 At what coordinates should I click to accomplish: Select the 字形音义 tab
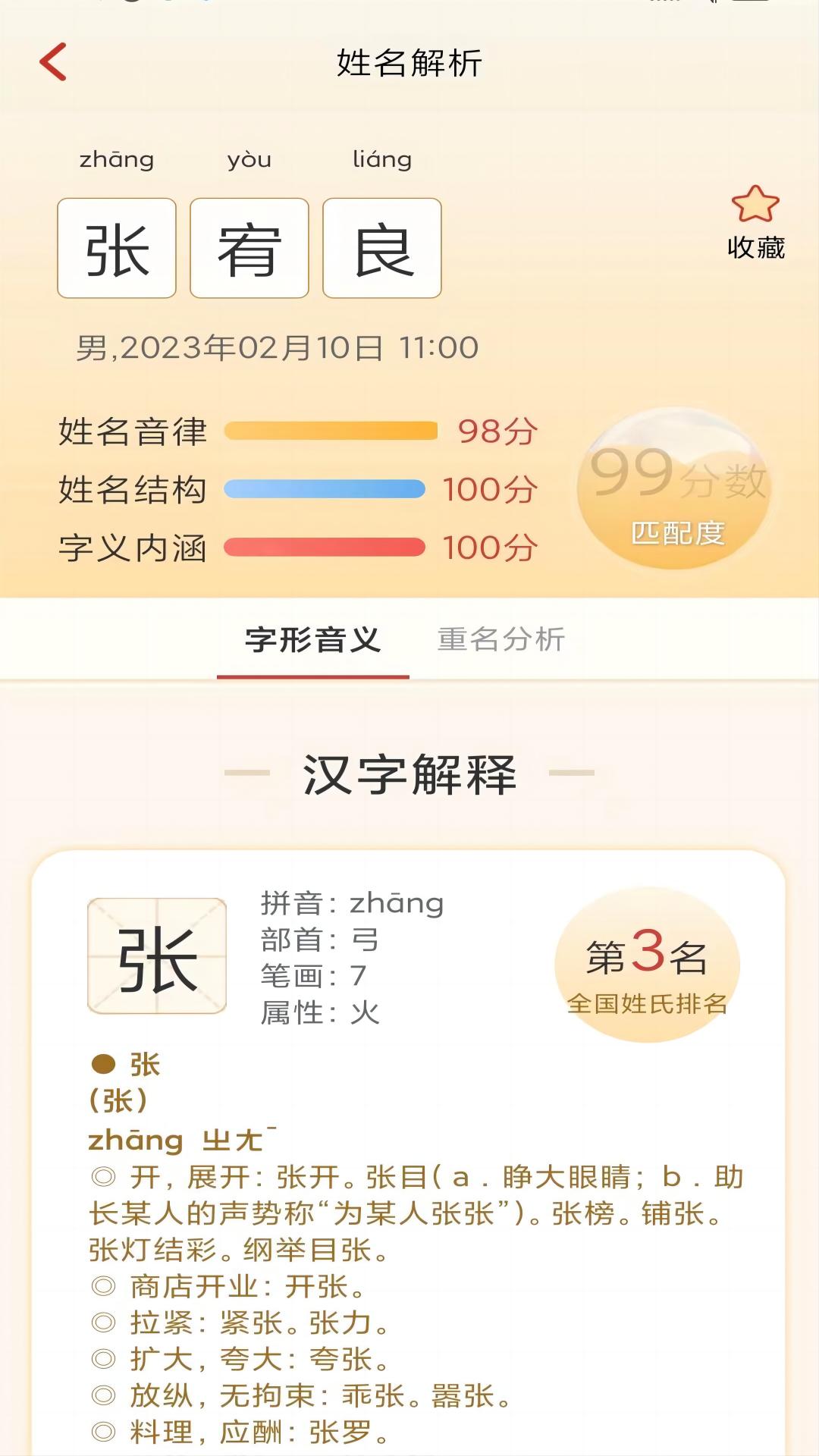point(312,641)
